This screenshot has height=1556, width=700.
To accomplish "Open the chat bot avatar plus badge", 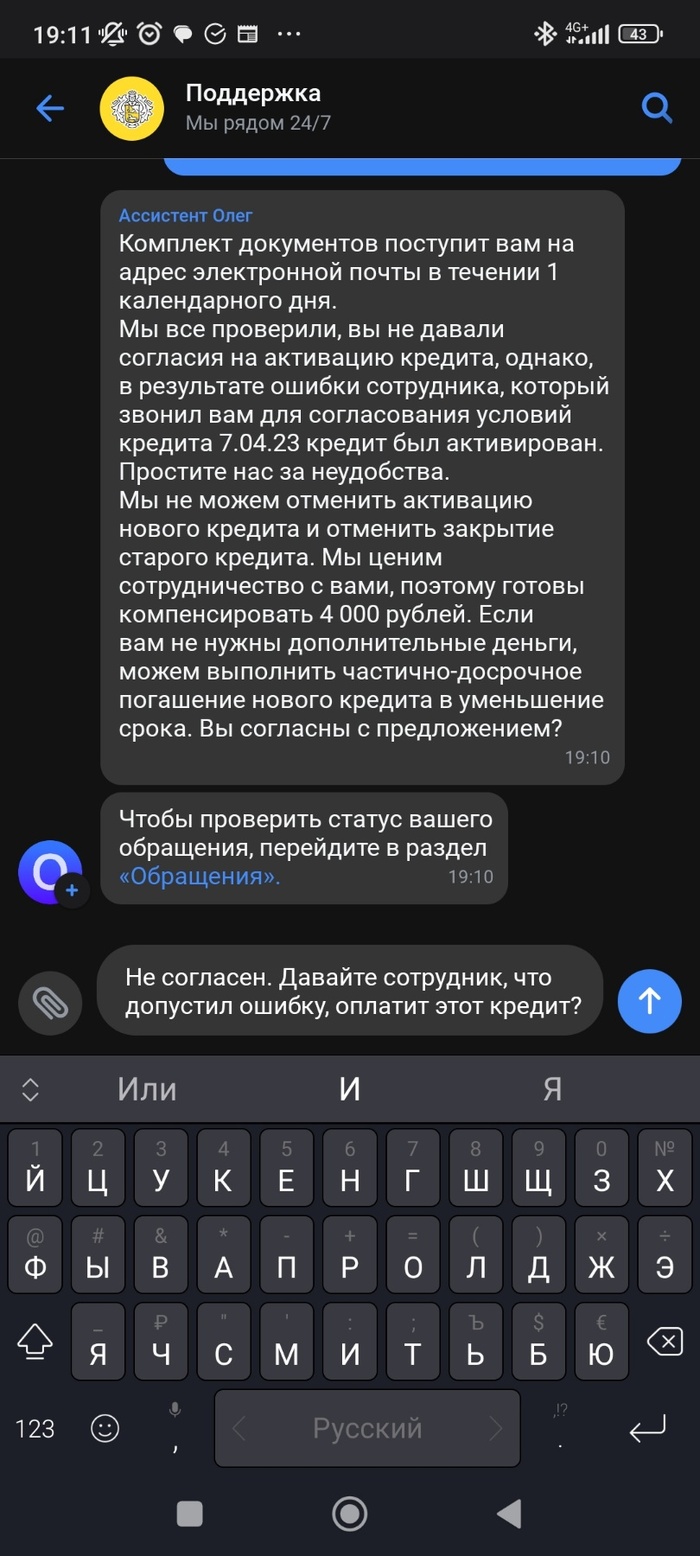I will 72,889.
